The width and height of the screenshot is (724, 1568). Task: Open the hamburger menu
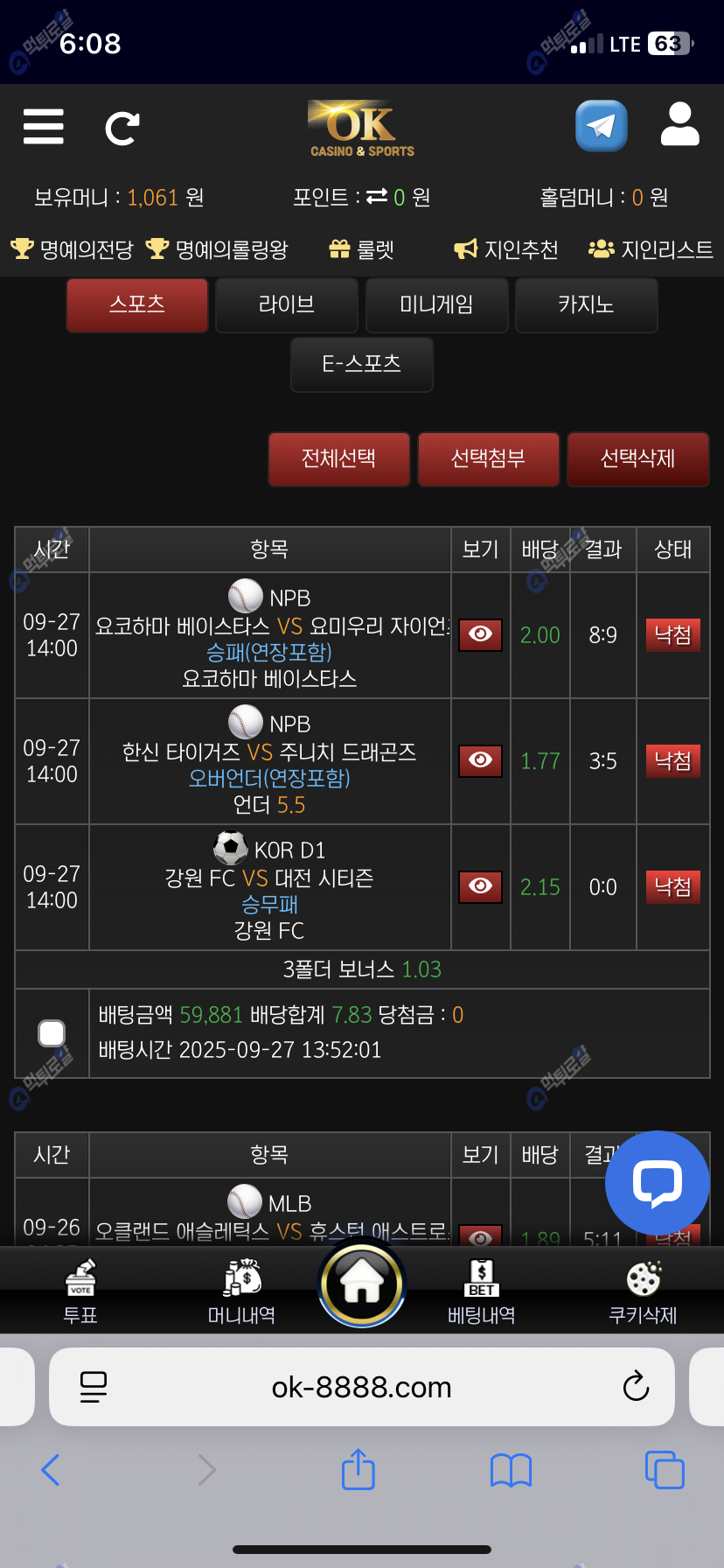tap(44, 127)
